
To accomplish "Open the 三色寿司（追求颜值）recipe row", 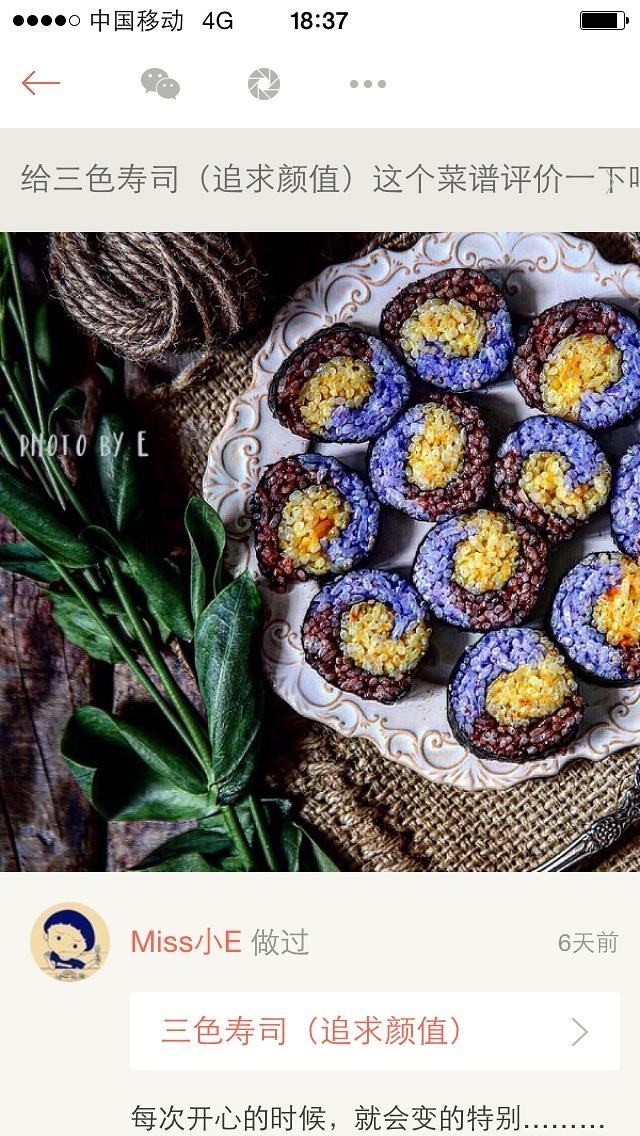I will tap(374, 1031).
